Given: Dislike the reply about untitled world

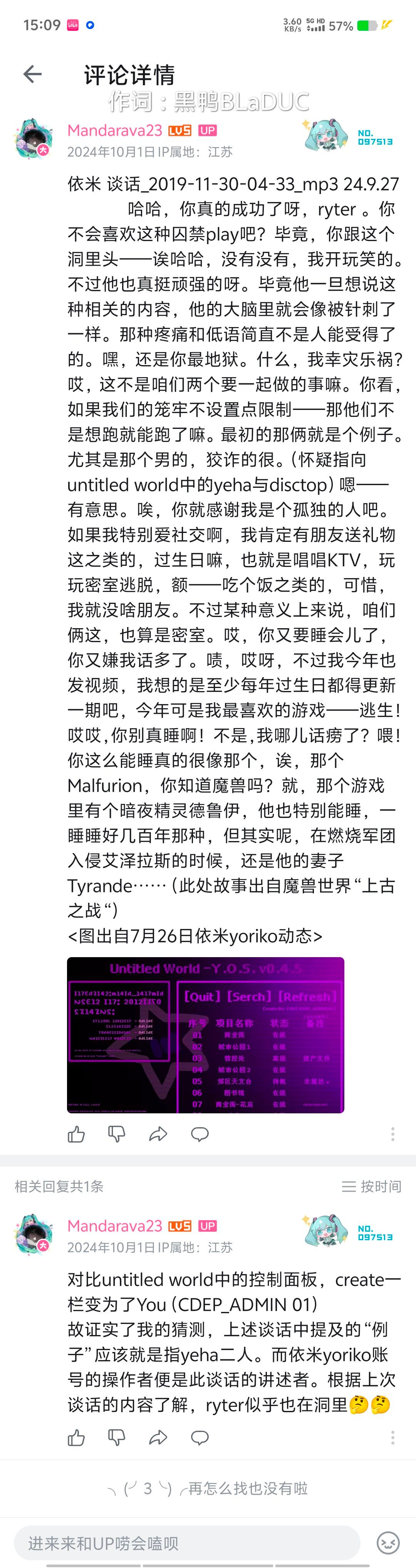Looking at the screenshot, I should [117, 1438].
